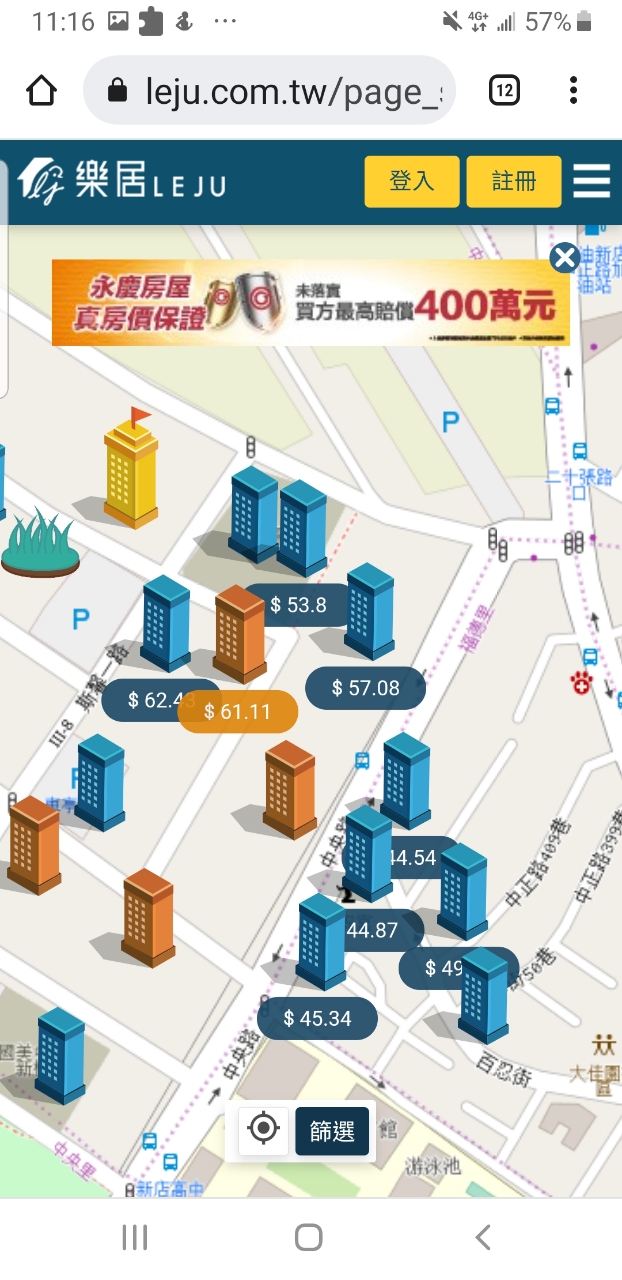Select the $ 57.08 price marker
This screenshot has width=622, height=1280.
click(x=365, y=688)
